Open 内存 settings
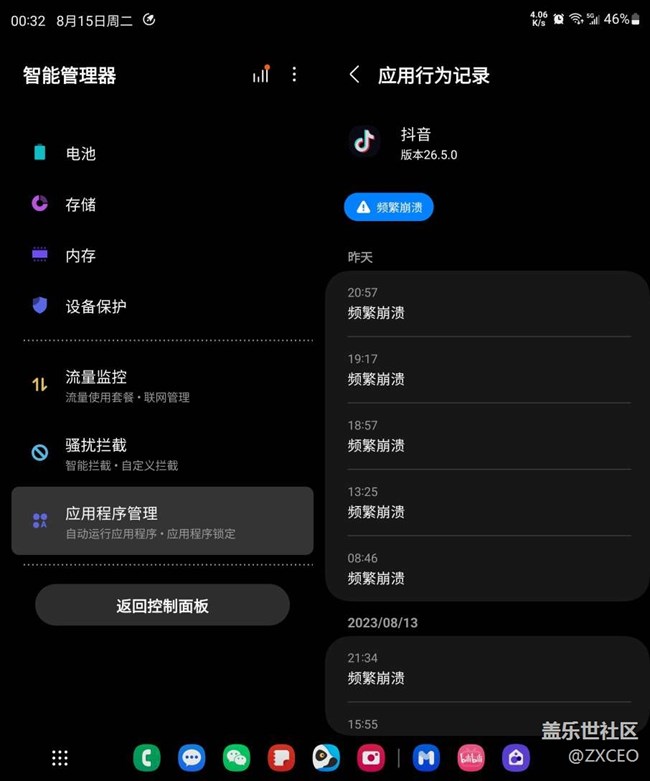Viewport: 650px width, 781px height. 80,255
